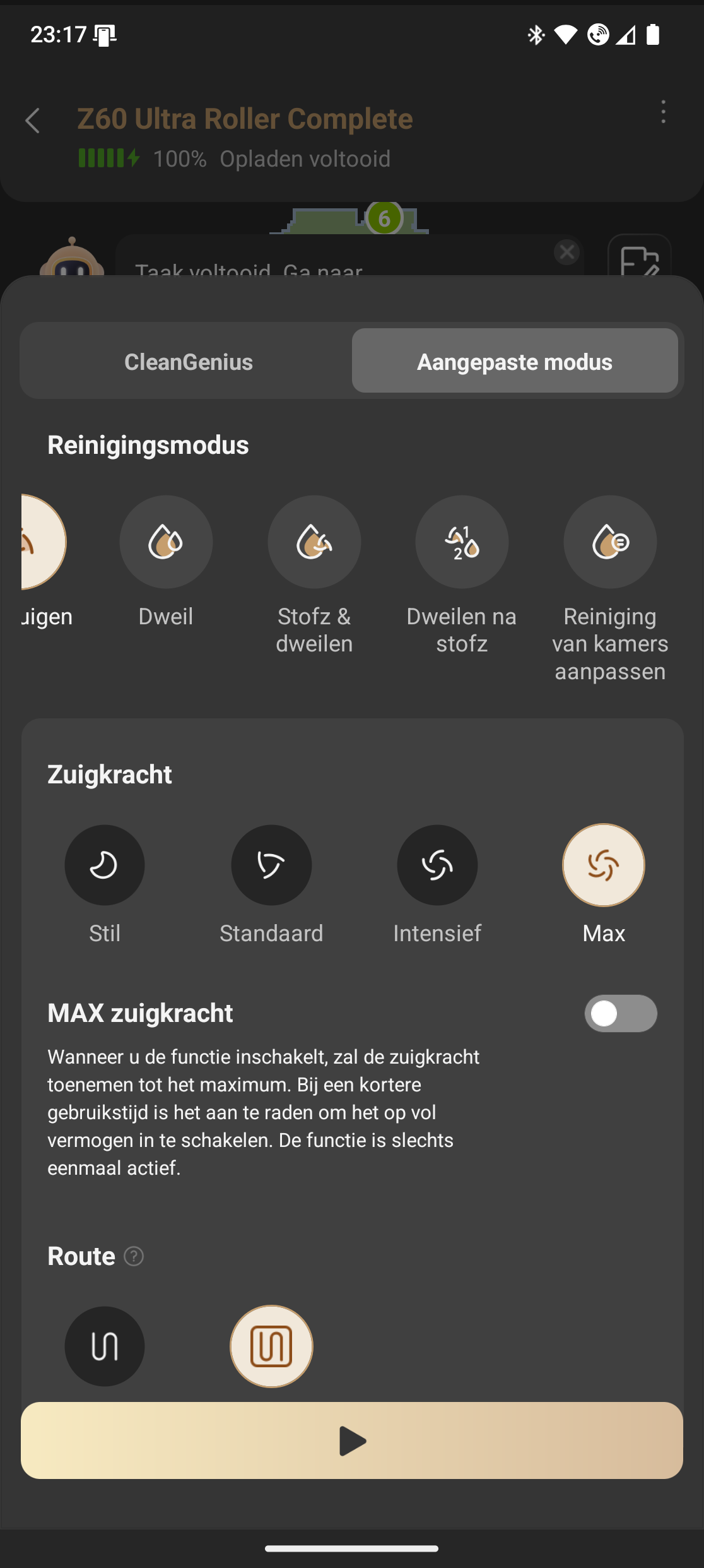Viewport: 704px width, 1568px height.
Task: Set suction power to Standaard
Action: 271,865
